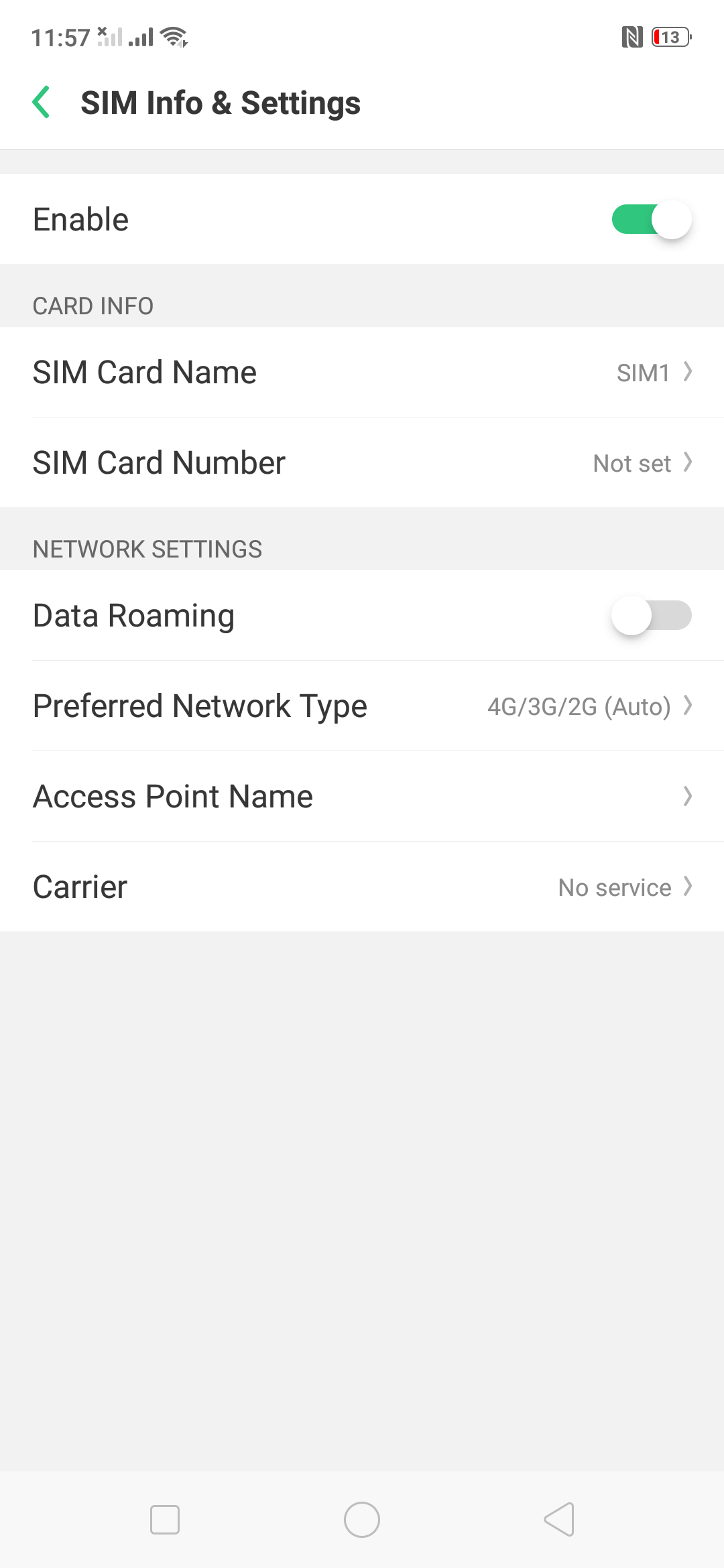Viewport: 724px width, 1568px height.
Task: Change Preferred Network Type
Action: 362,706
